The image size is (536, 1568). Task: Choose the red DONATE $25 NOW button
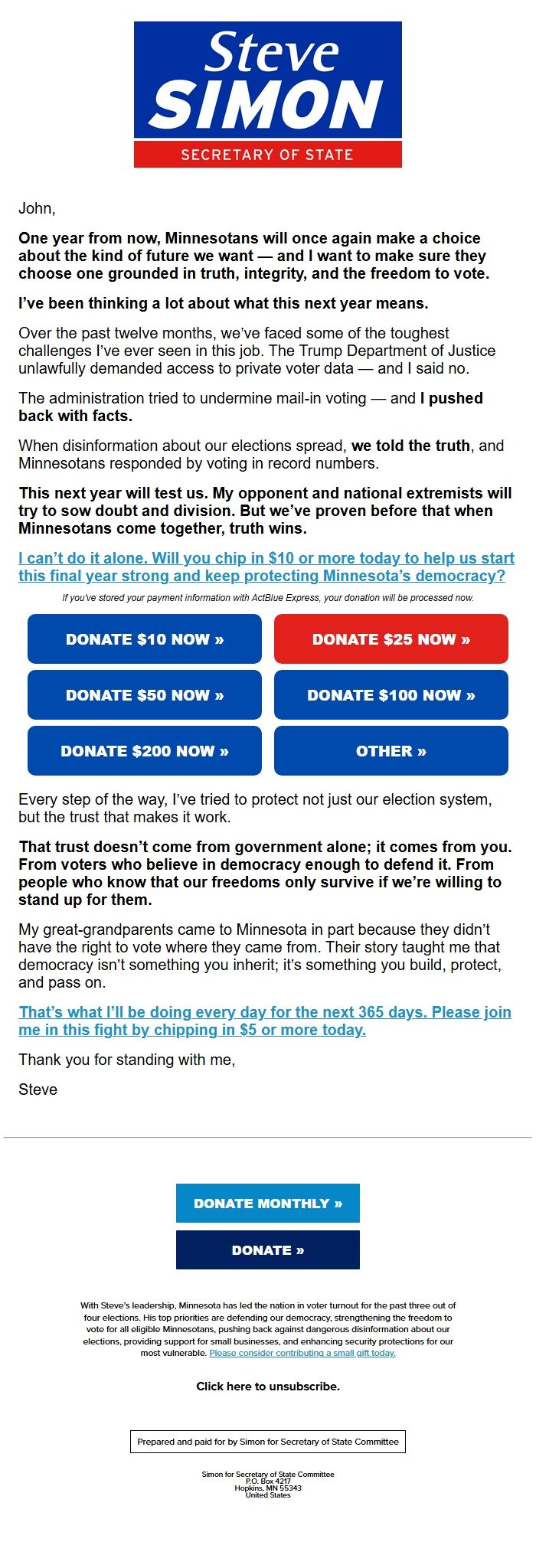pos(391,639)
